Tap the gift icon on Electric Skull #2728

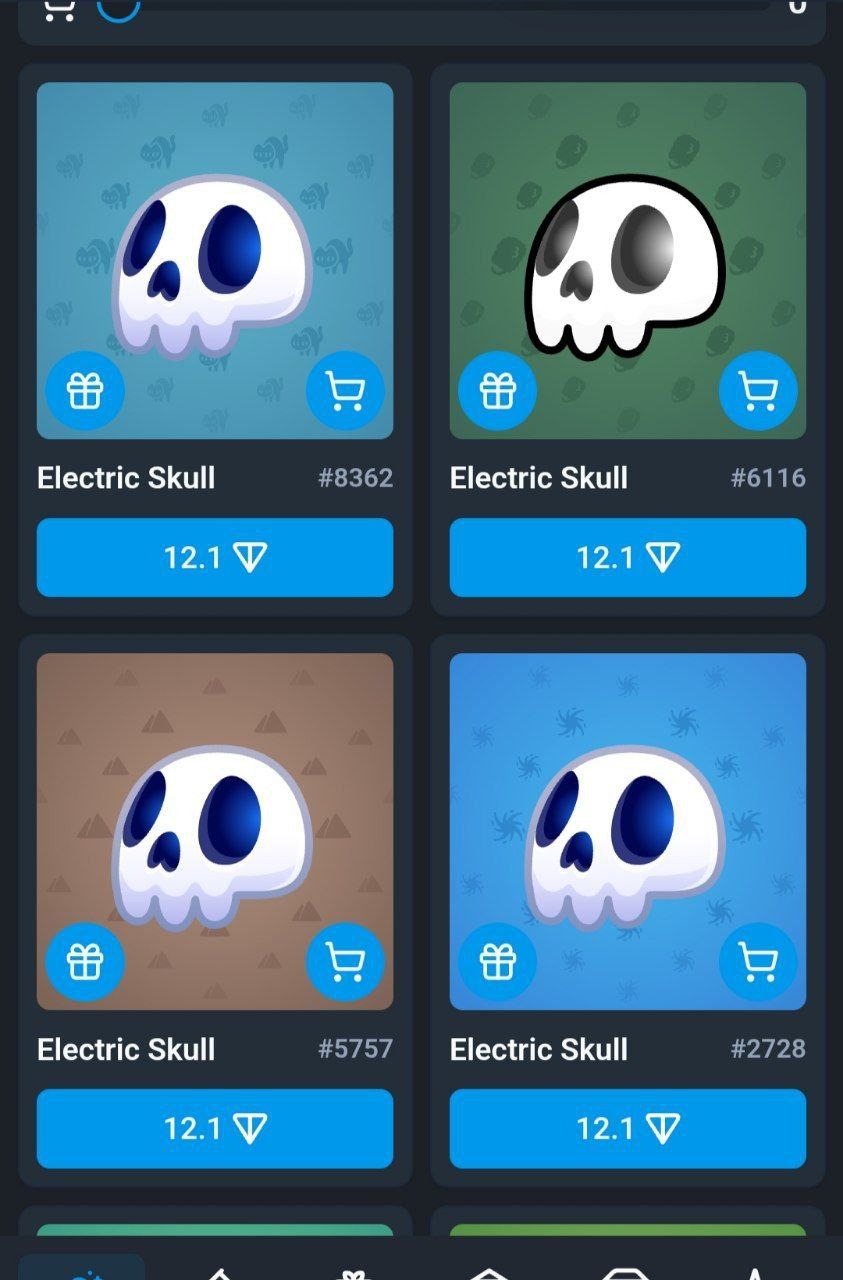click(x=497, y=962)
